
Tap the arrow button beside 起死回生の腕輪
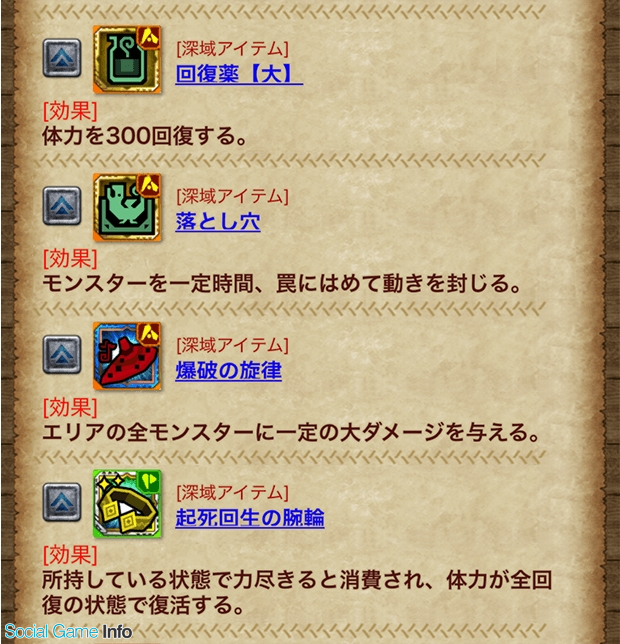[x=62, y=502]
